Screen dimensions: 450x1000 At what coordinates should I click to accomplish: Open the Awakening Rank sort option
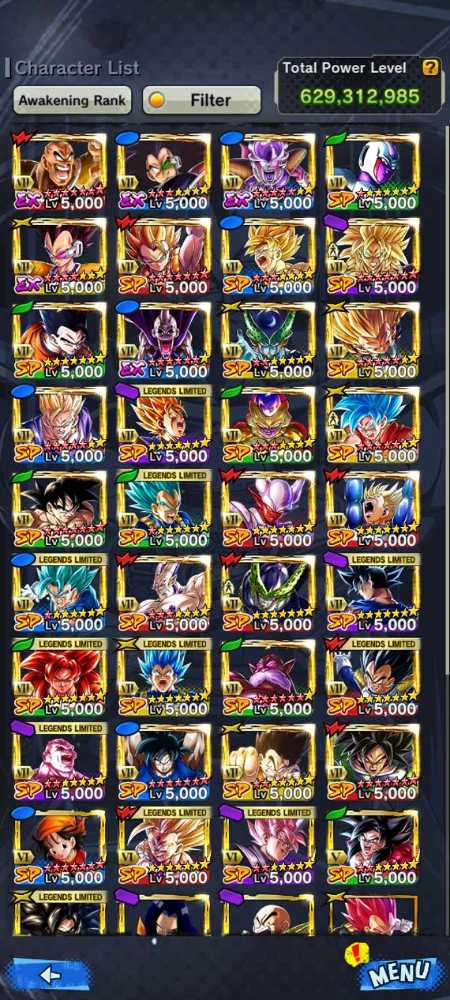point(72,100)
